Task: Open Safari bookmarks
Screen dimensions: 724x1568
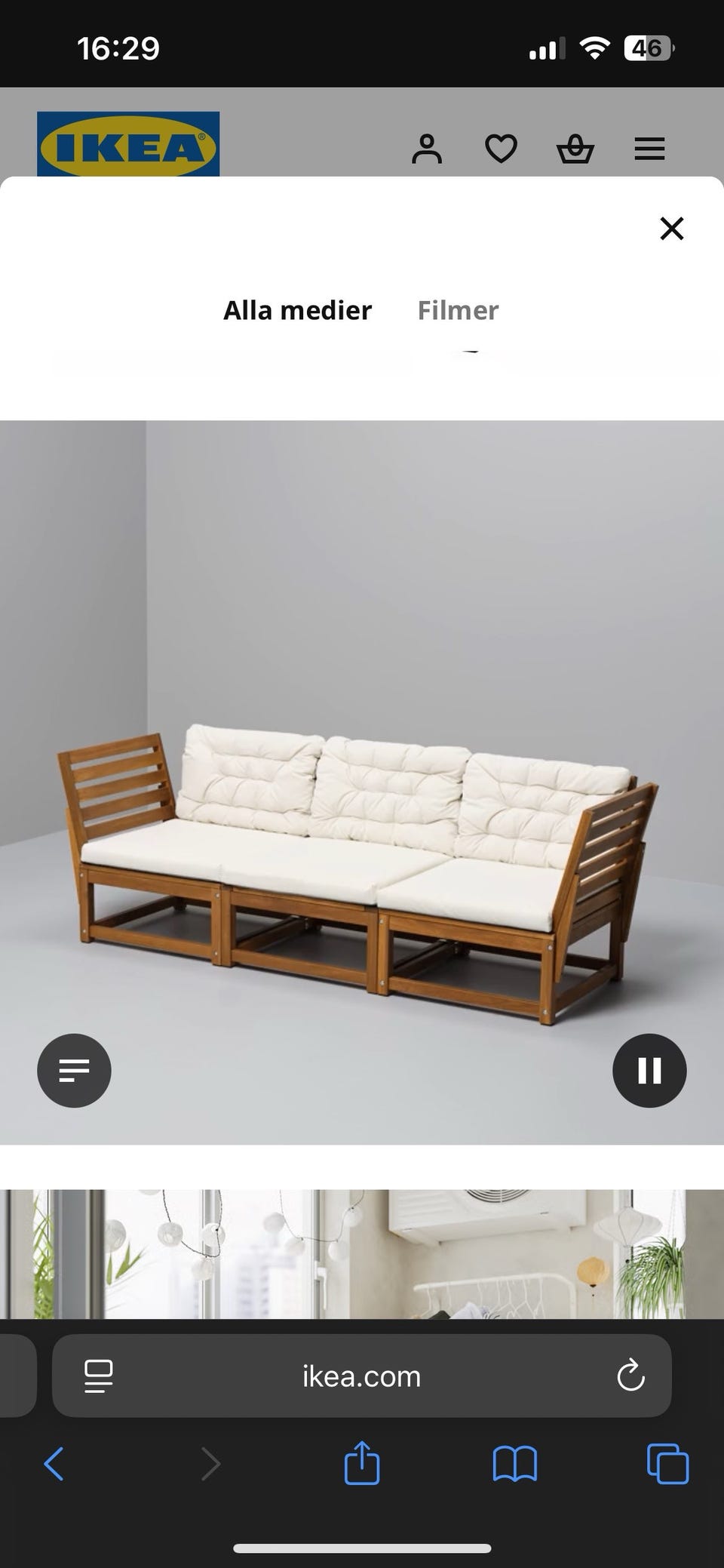Action: pos(514,1464)
